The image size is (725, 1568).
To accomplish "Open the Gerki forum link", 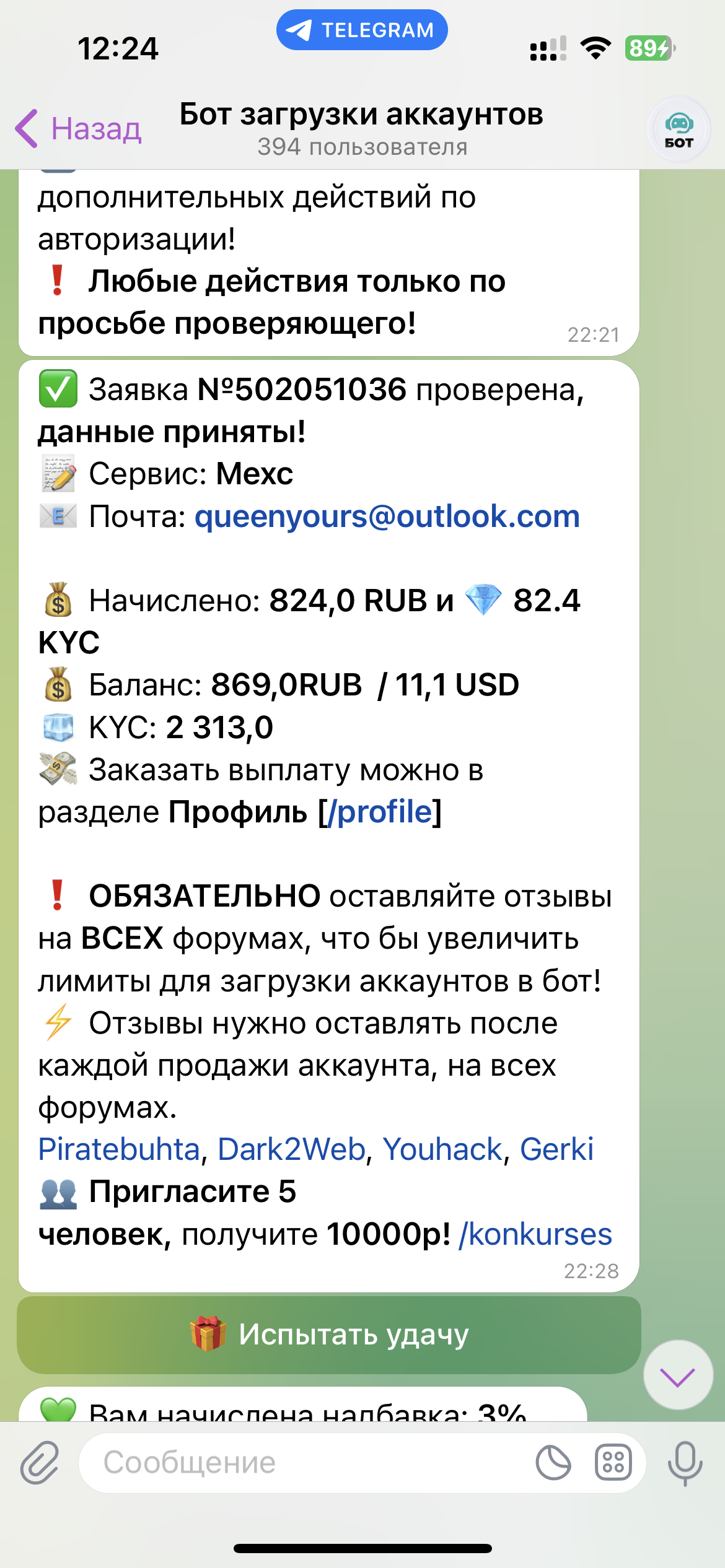I will [x=556, y=1149].
